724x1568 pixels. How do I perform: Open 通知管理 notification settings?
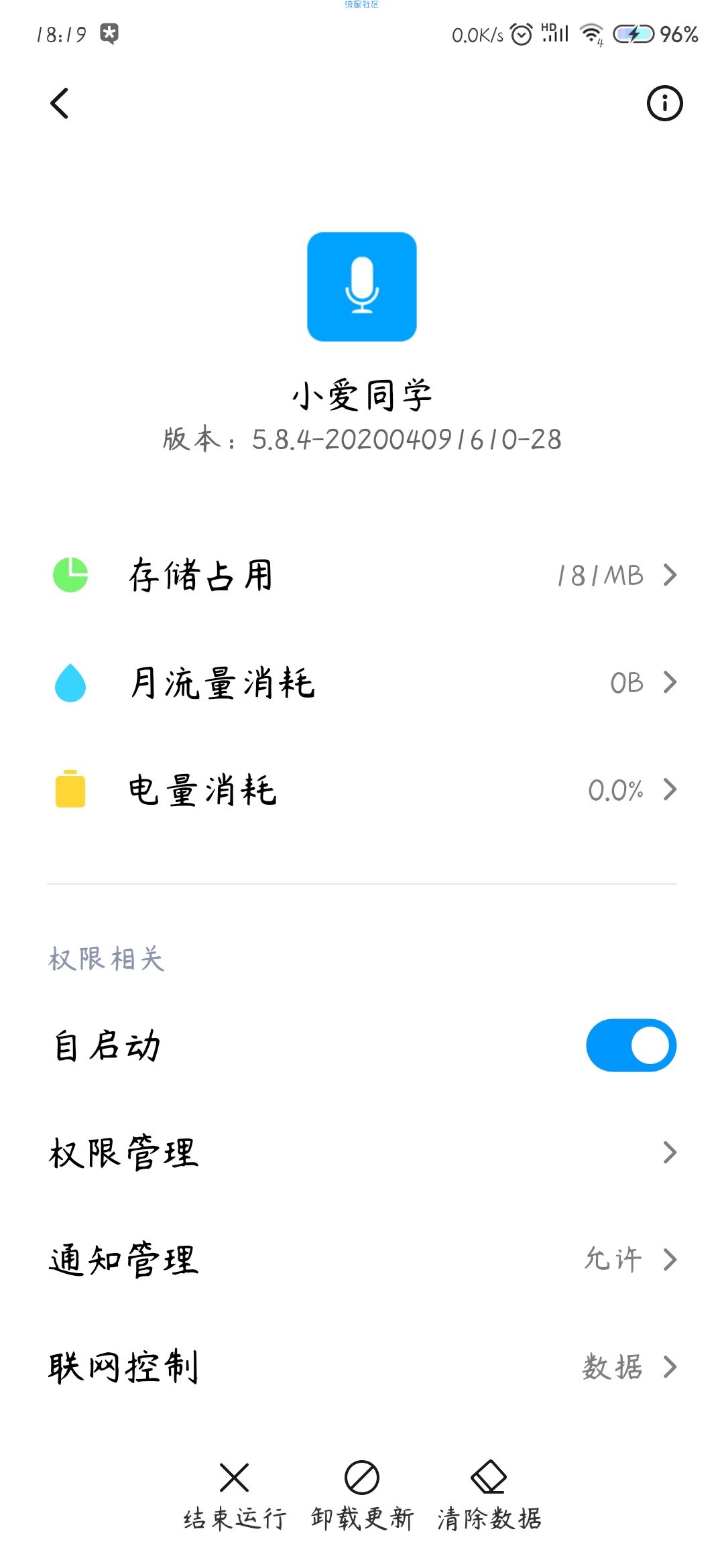click(362, 1260)
